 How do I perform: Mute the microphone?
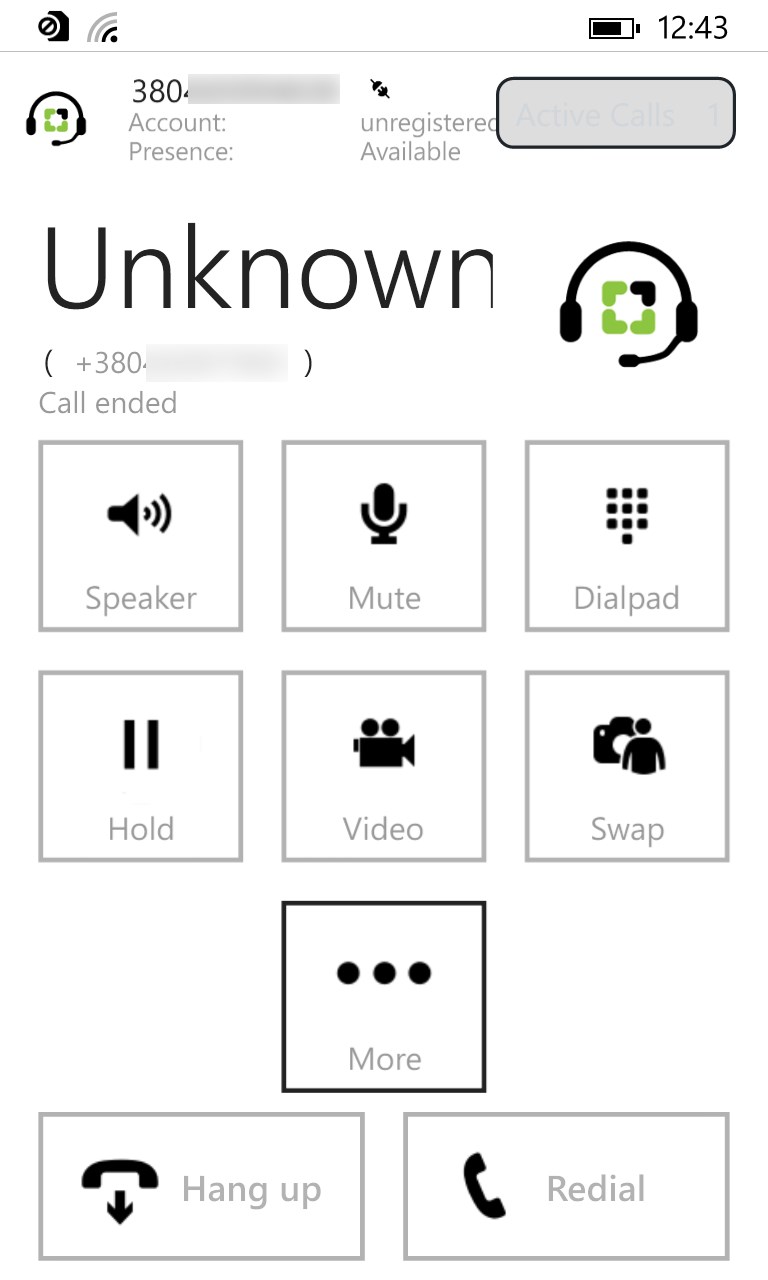click(384, 537)
